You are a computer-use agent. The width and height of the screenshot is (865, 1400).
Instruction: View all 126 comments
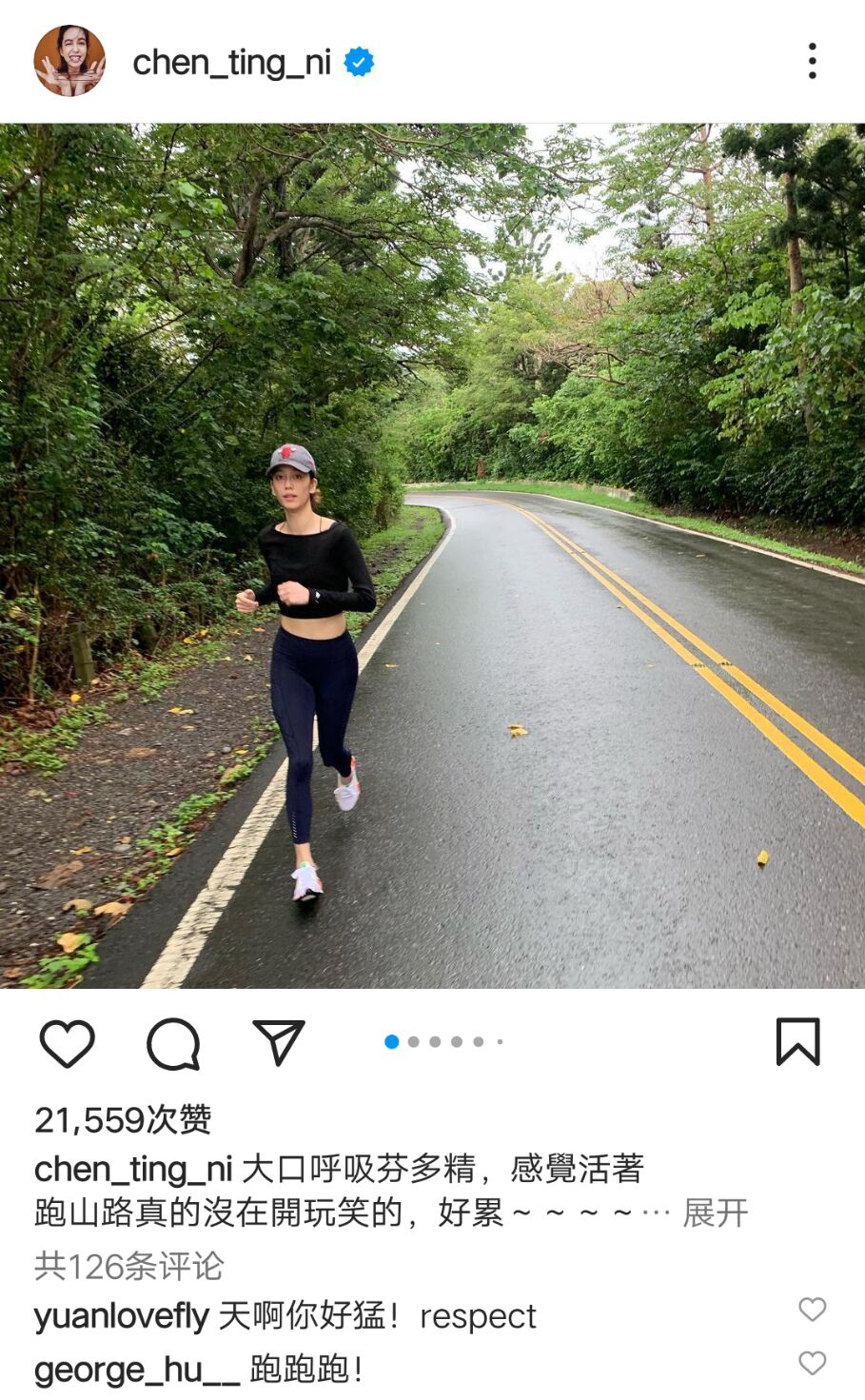128,1265
